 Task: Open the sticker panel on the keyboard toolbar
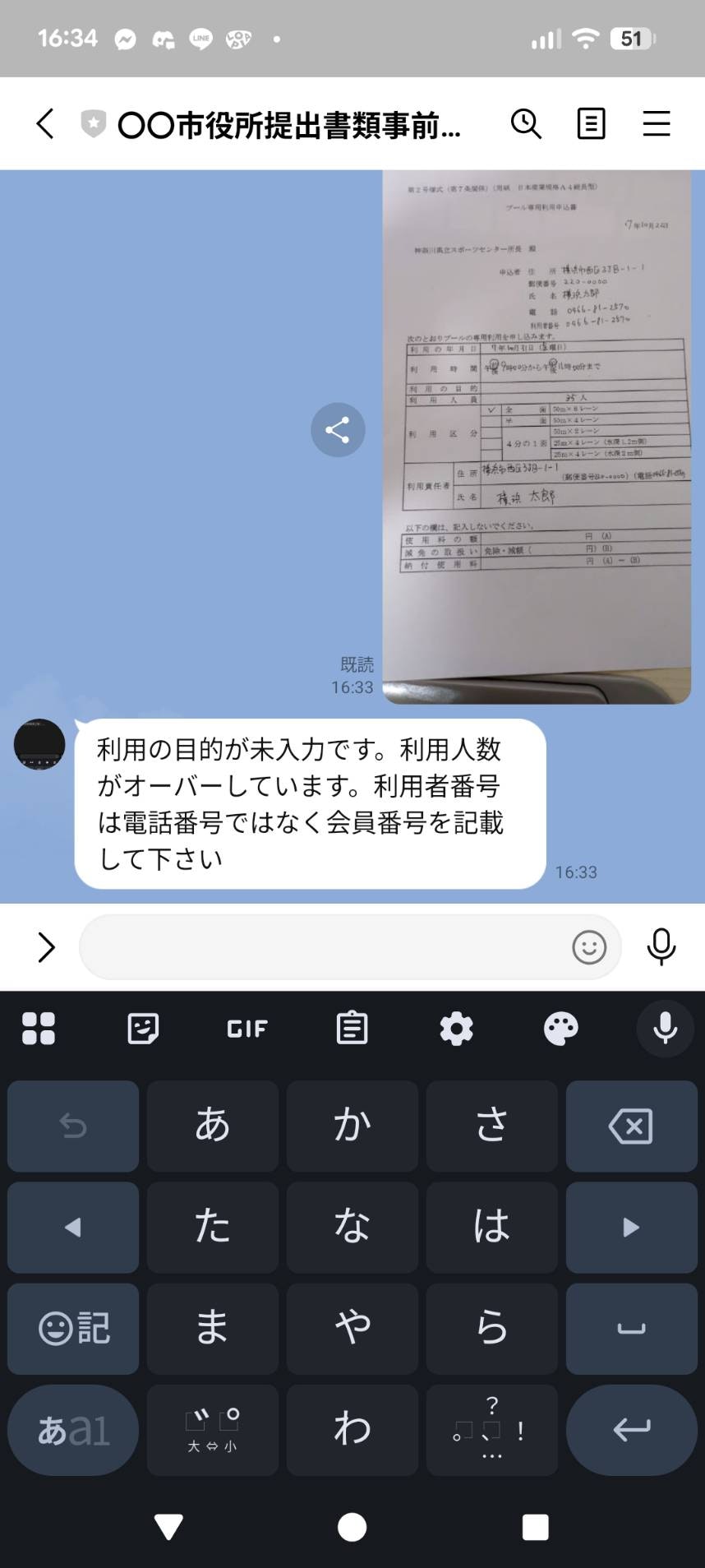143,1028
